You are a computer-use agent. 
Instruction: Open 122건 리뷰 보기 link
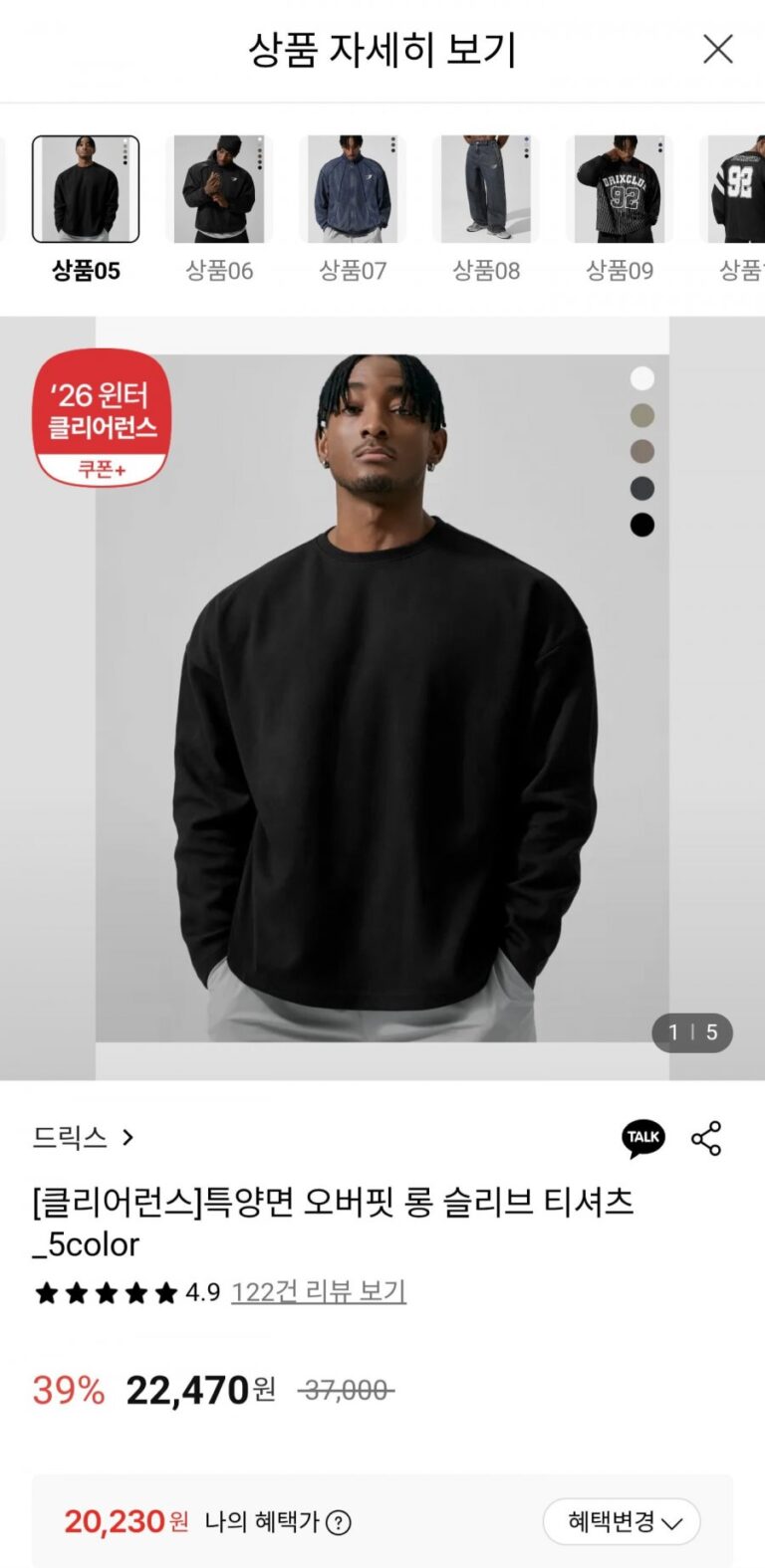(x=319, y=1292)
